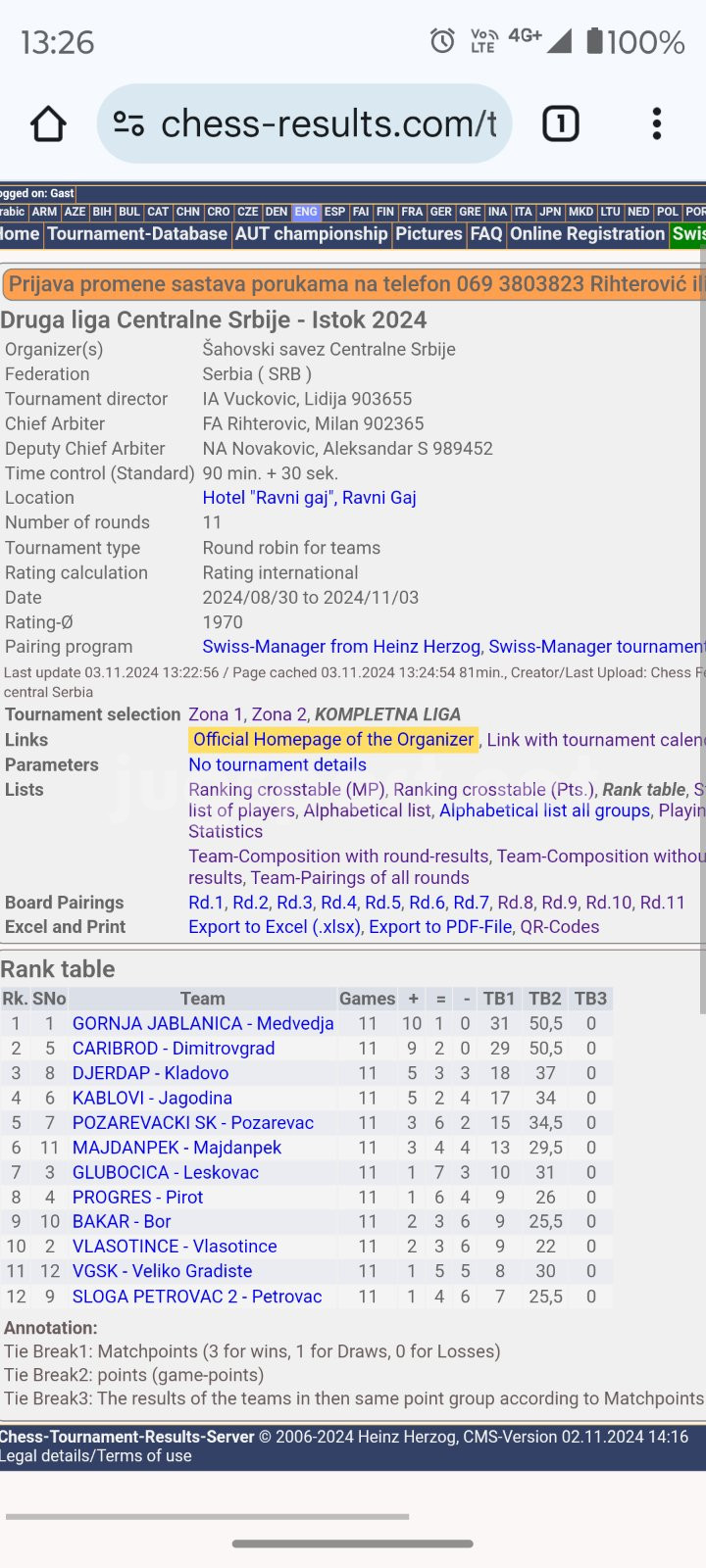This screenshot has width=706, height=1568.
Task: Select the Zona 1 tournament link
Action: (x=216, y=714)
